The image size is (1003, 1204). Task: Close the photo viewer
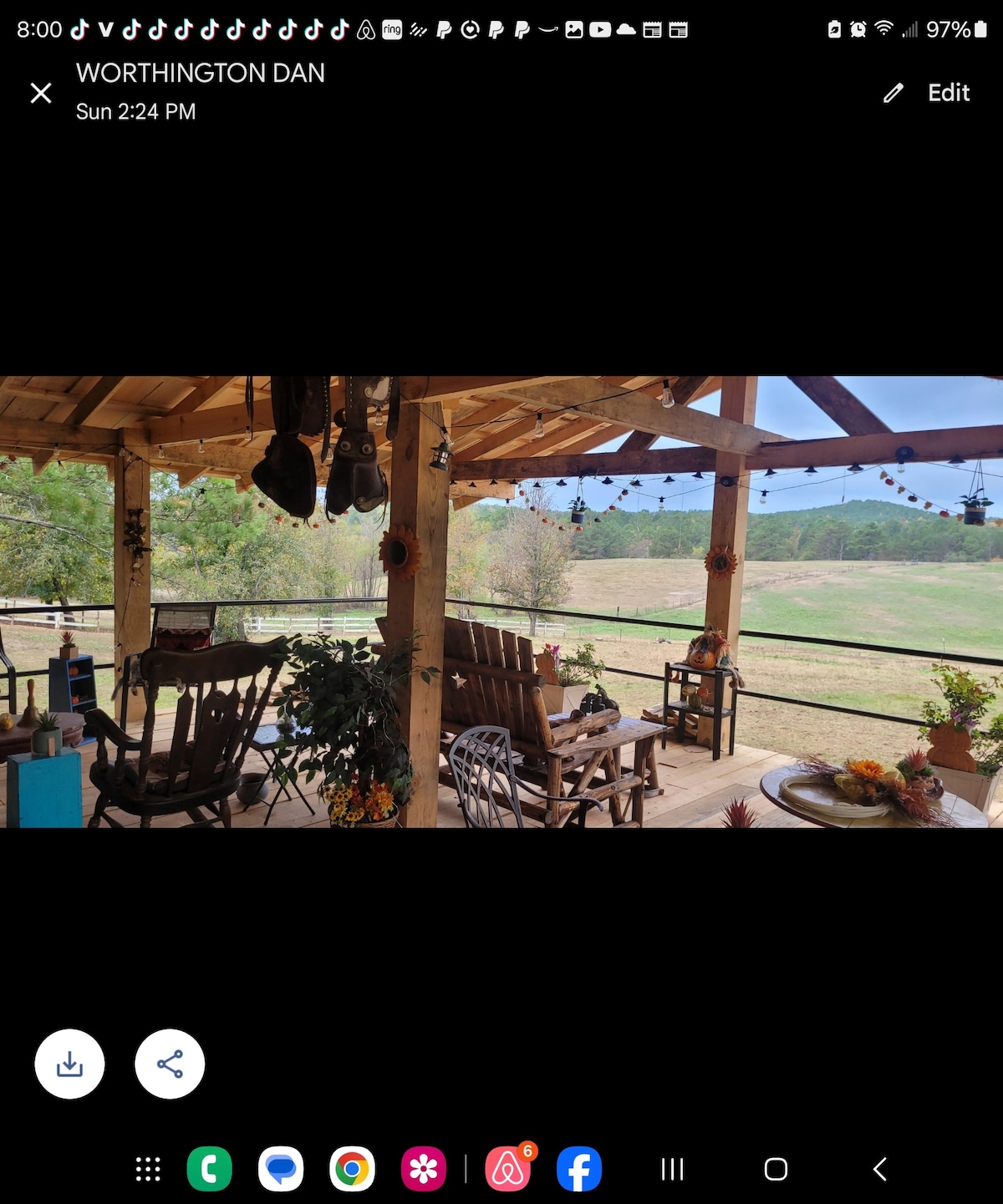[41, 93]
